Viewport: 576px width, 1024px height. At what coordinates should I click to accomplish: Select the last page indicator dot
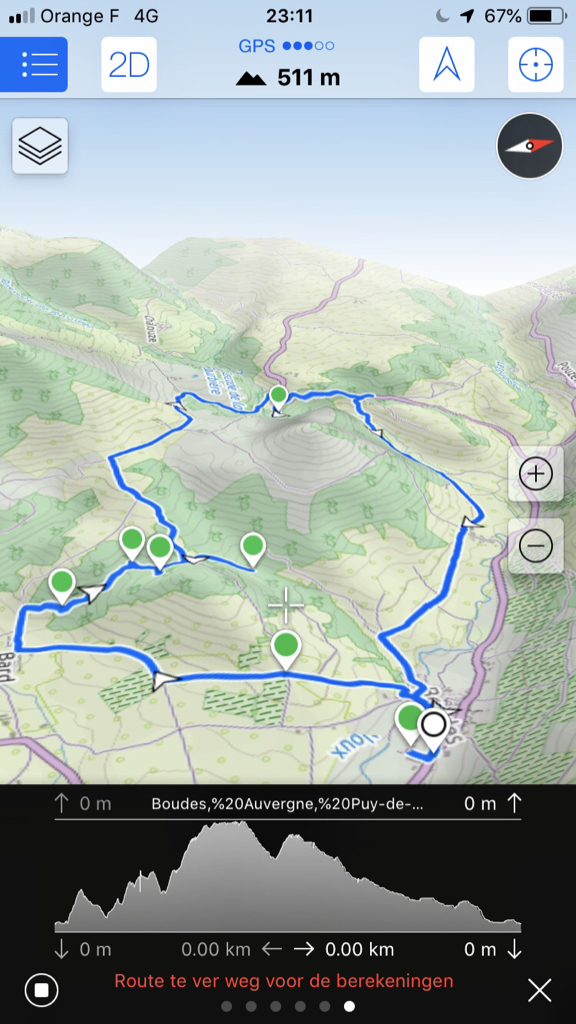click(x=349, y=1006)
